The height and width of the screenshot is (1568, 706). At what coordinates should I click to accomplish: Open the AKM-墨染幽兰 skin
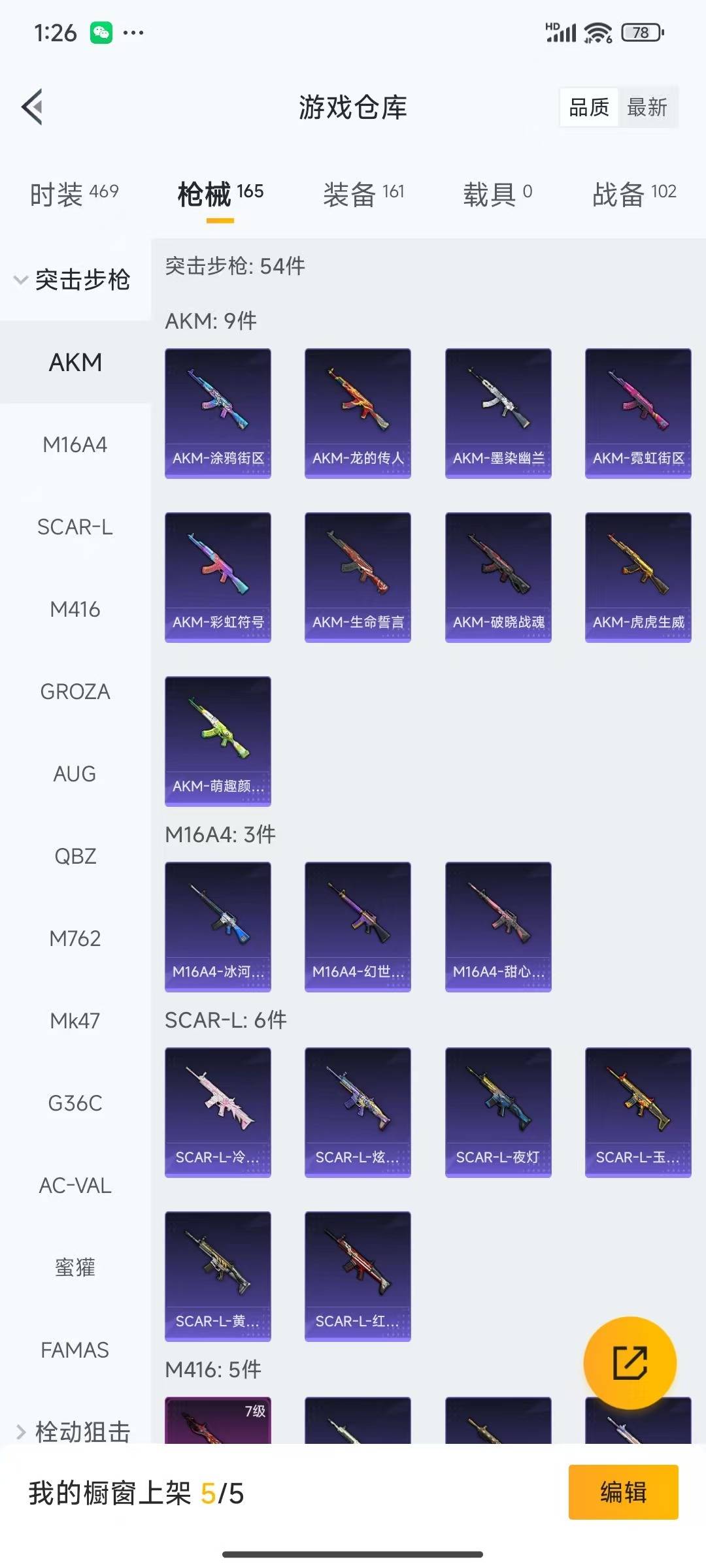tap(498, 413)
